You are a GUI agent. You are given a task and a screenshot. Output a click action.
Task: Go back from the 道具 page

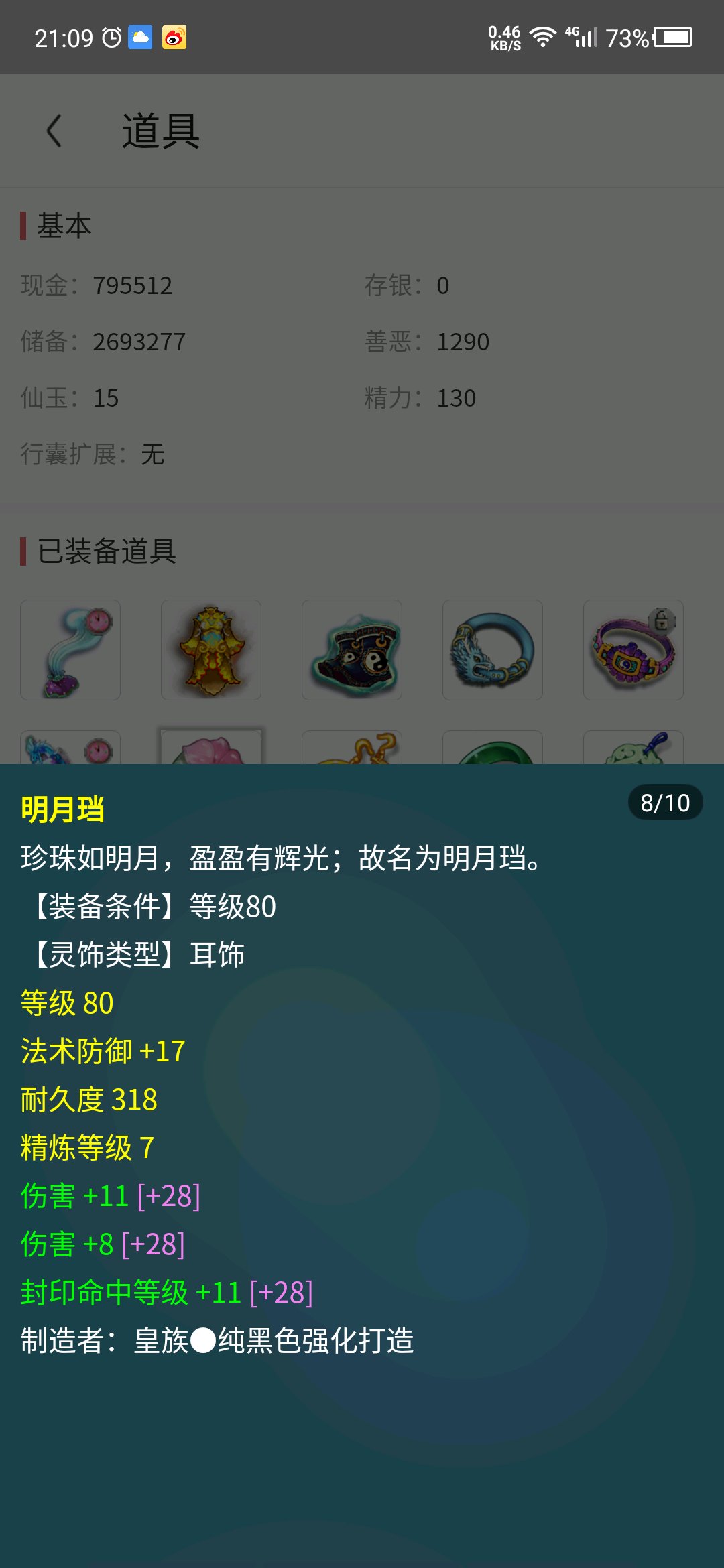[55, 131]
